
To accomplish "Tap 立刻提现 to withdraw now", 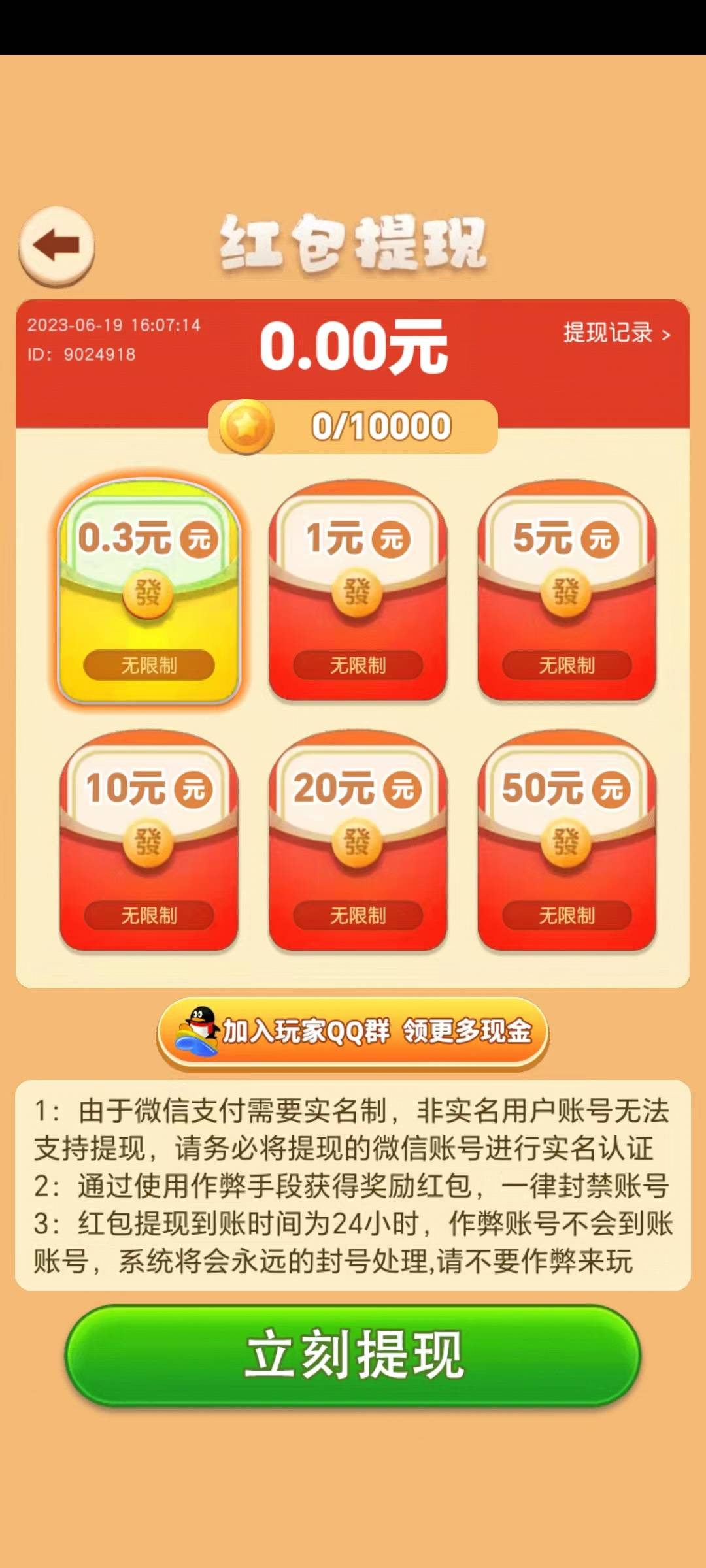I will coord(353,1355).
